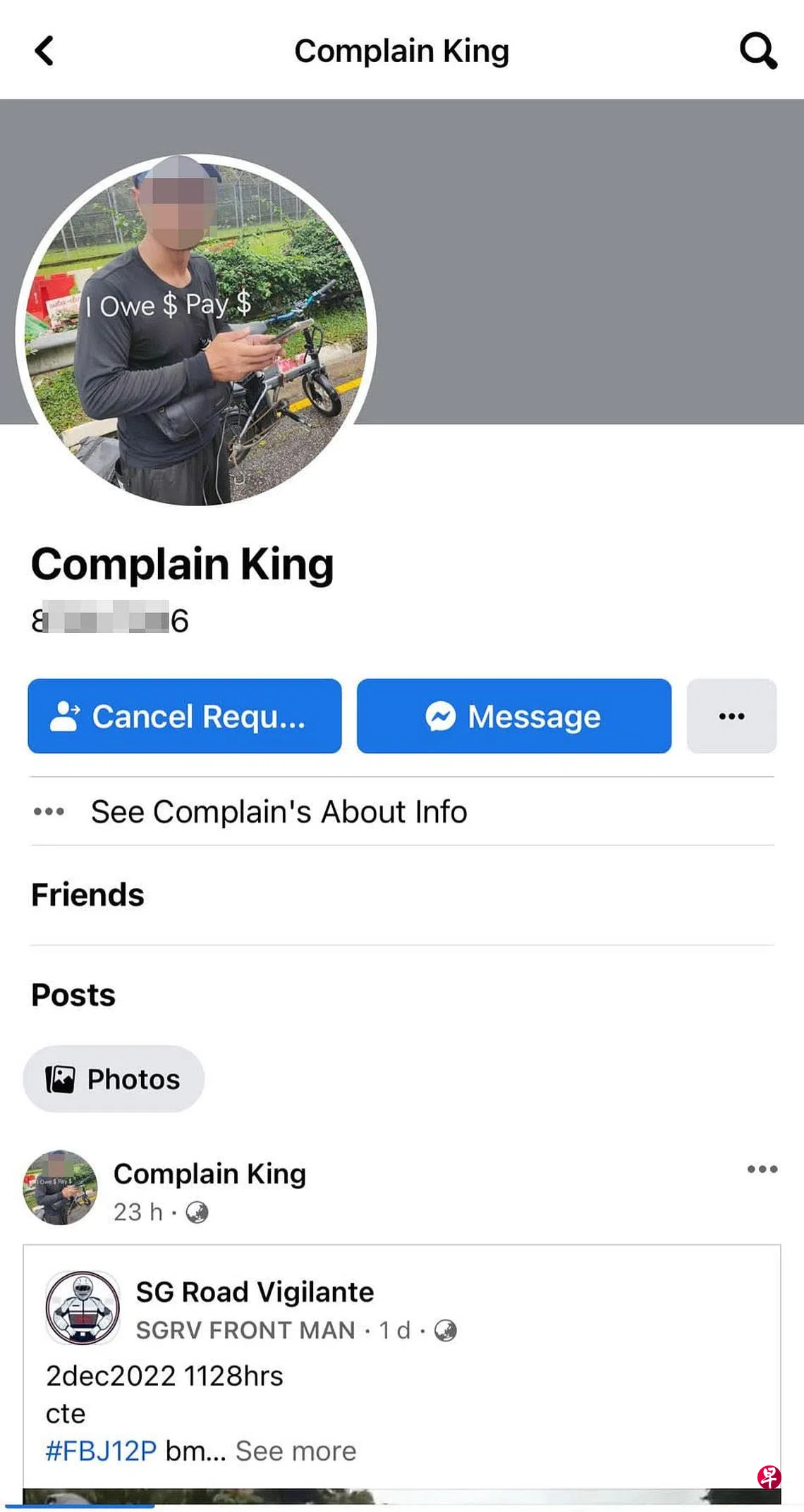The width and height of the screenshot is (804, 1512).
Task: Message Complain King
Action: coord(513,716)
